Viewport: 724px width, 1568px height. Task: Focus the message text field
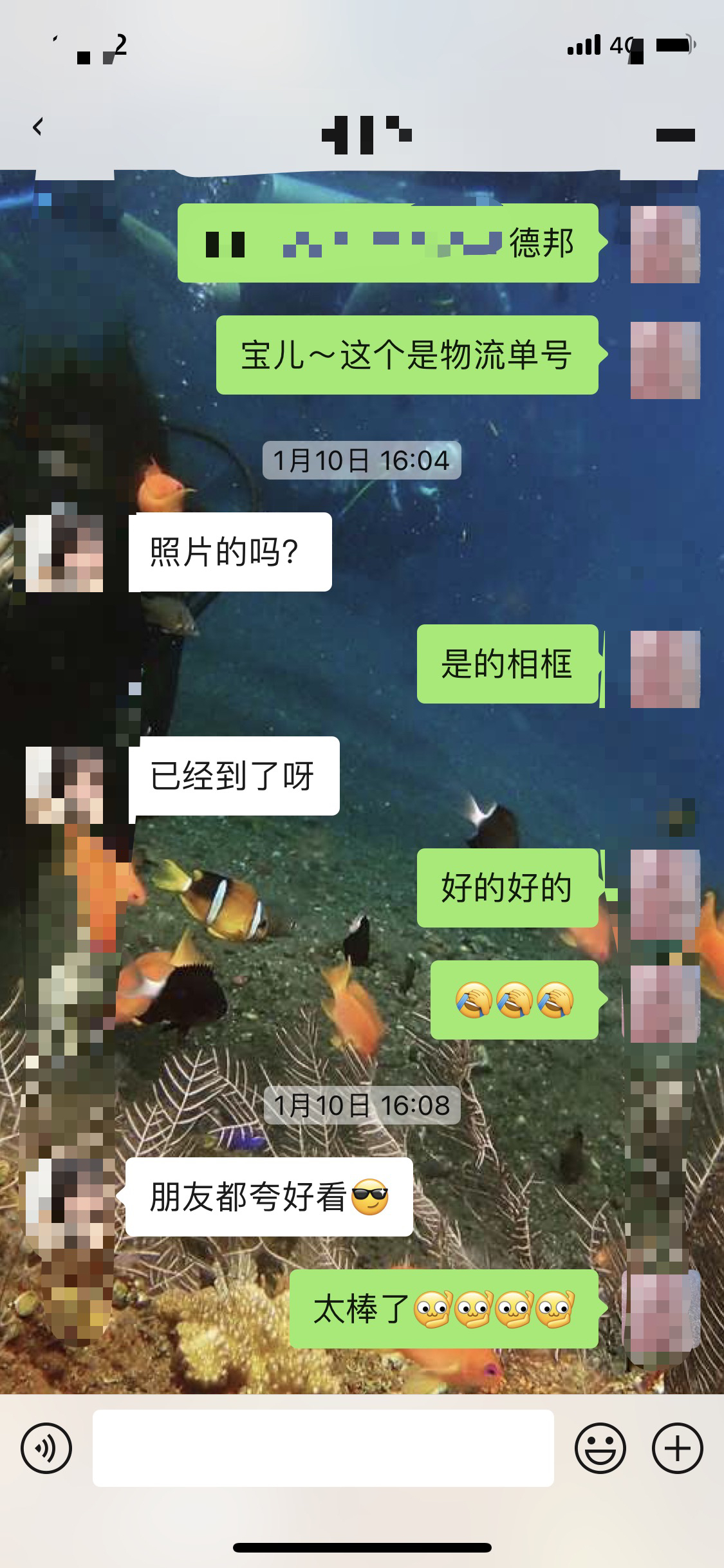pos(323,1448)
